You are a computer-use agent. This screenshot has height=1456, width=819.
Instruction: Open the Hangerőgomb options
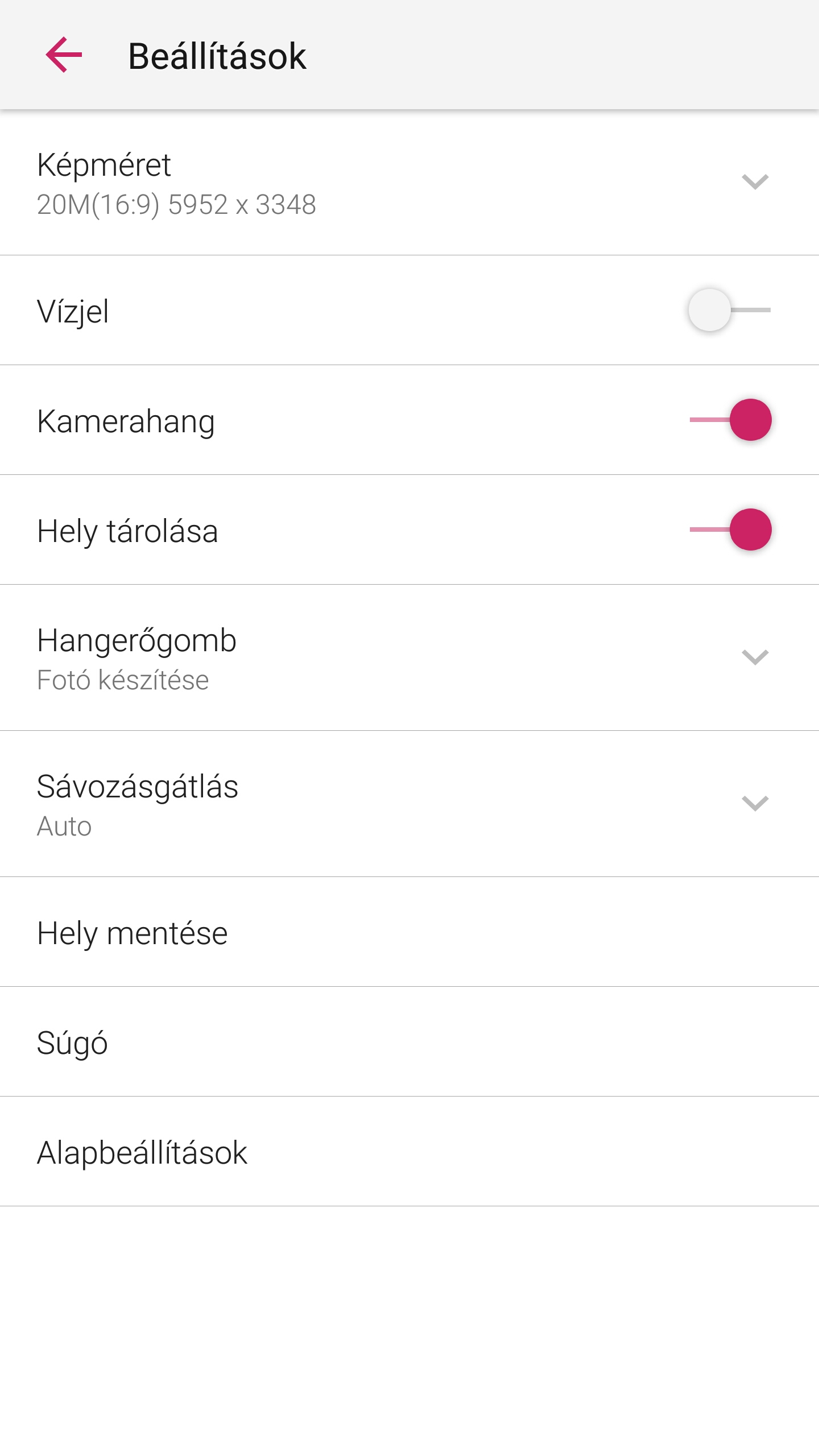click(x=409, y=658)
